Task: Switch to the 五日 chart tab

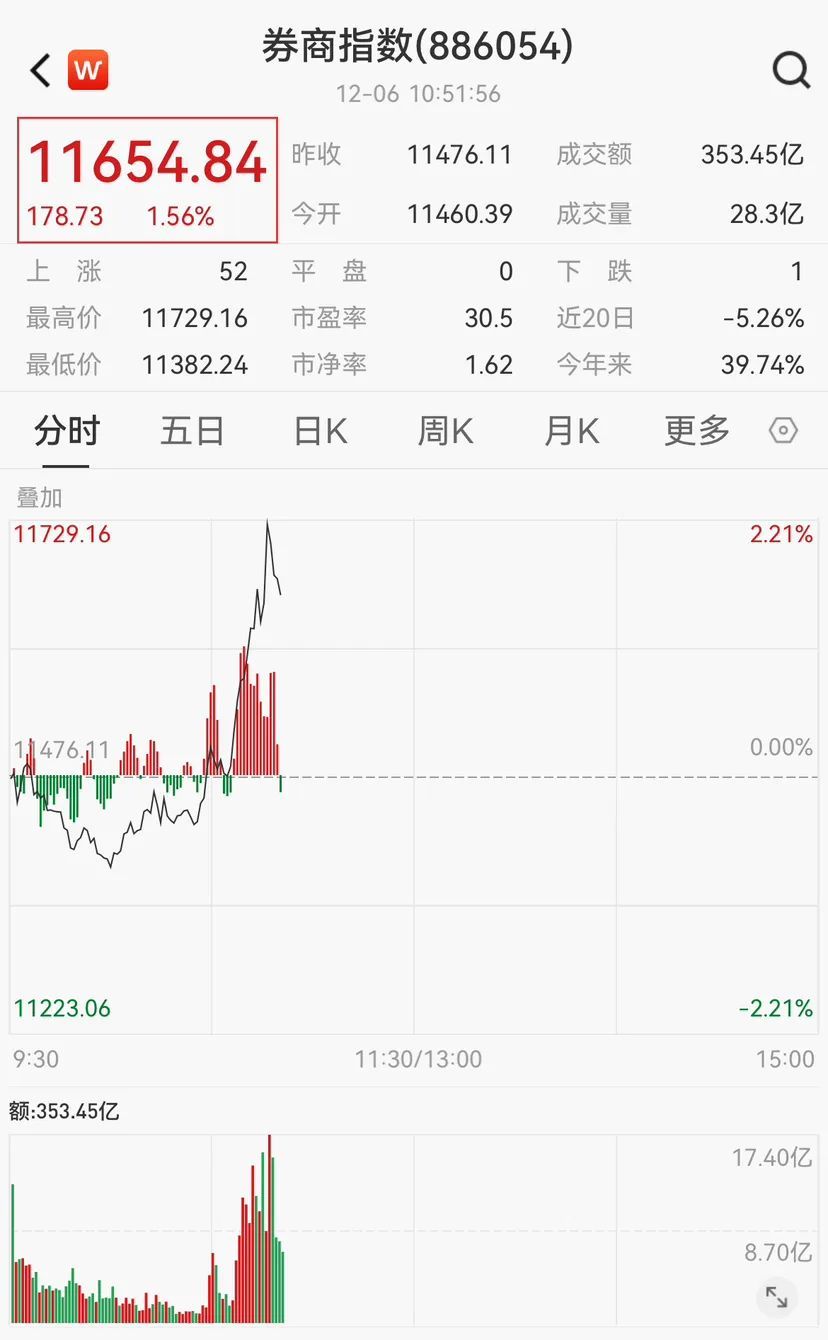Action: click(x=192, y=431)
